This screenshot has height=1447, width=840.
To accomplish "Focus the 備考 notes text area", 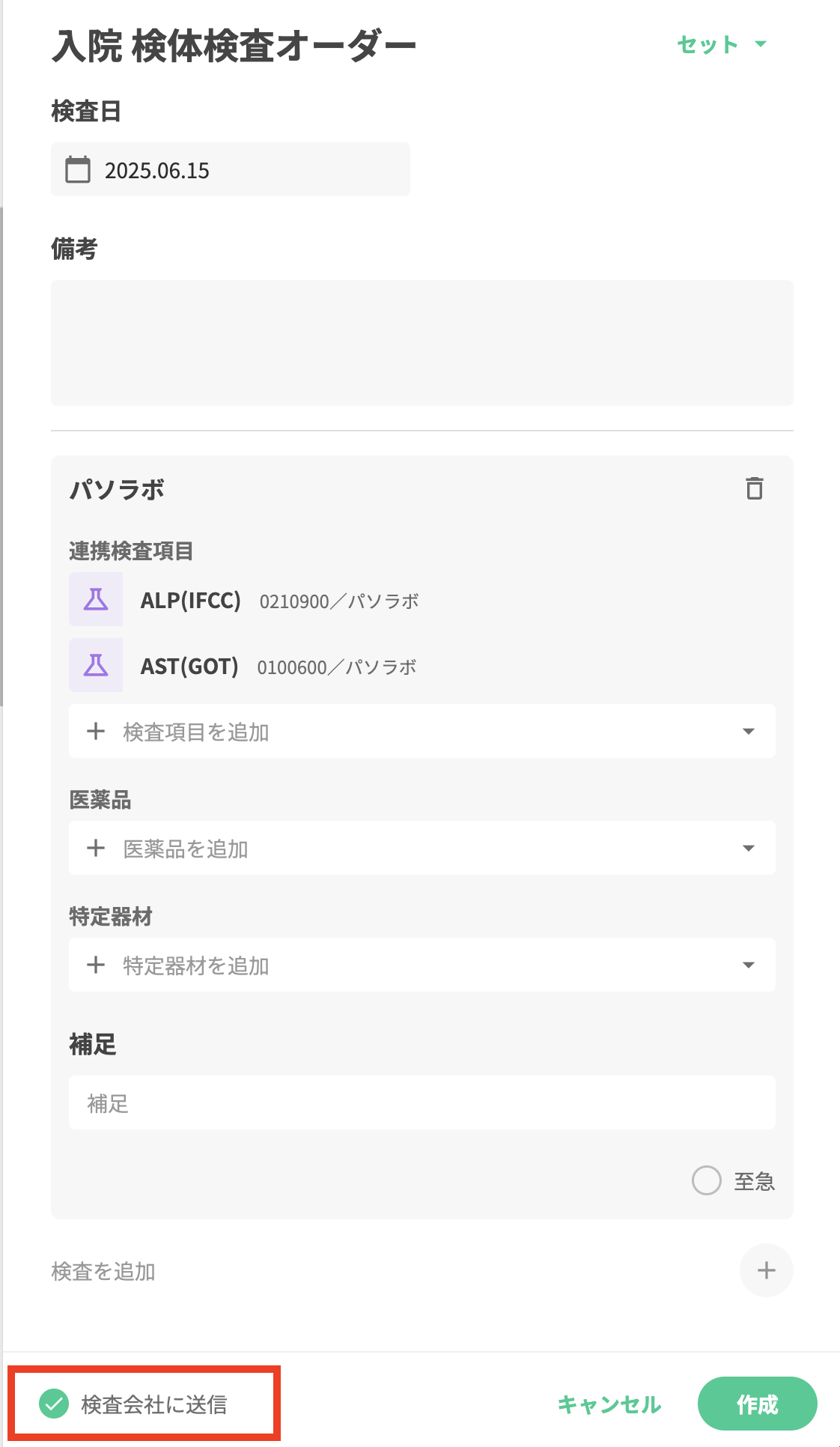I will (421, 343).
